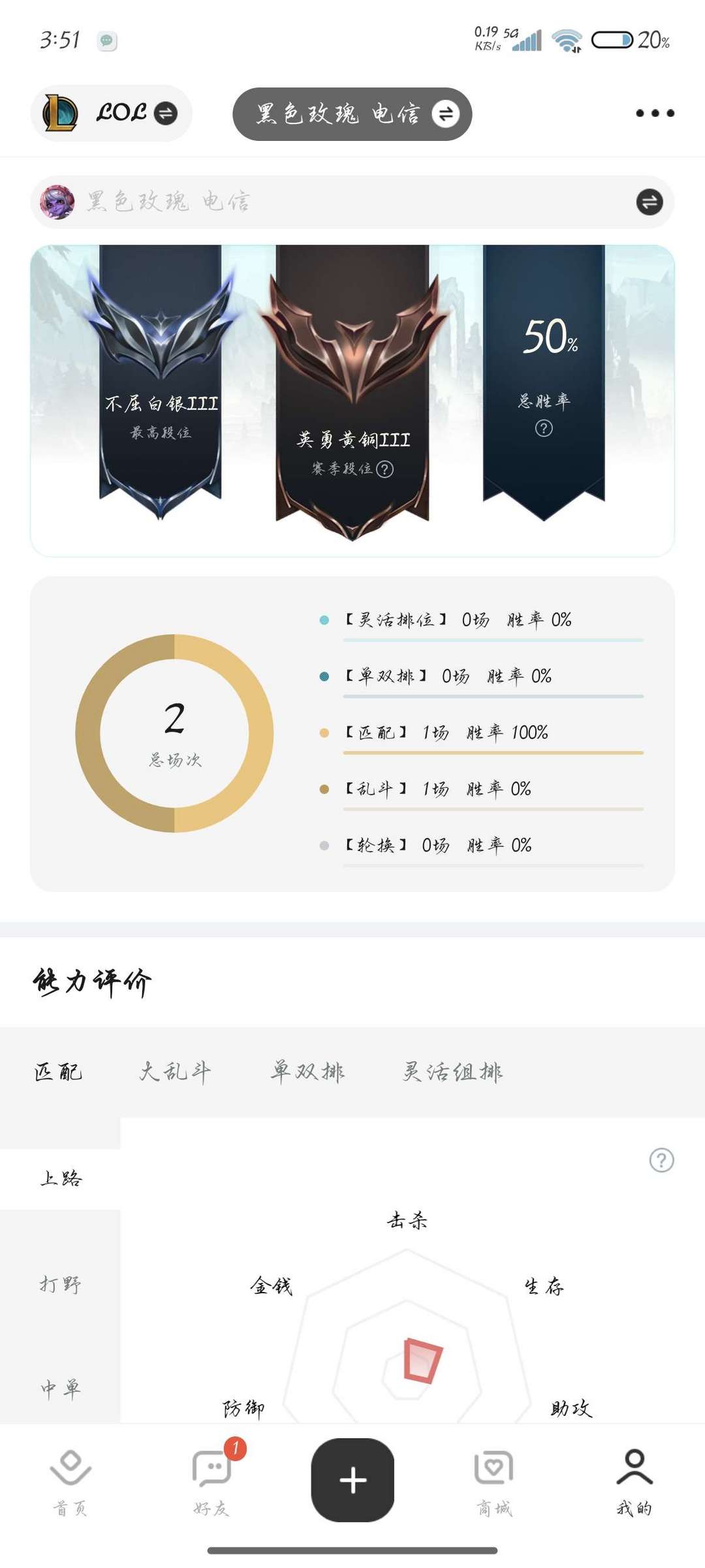Screen dimensions: 705x1568
Task: Switch to the 单双排 tab
Action: pyautogui.click(x=307, y=1071)
